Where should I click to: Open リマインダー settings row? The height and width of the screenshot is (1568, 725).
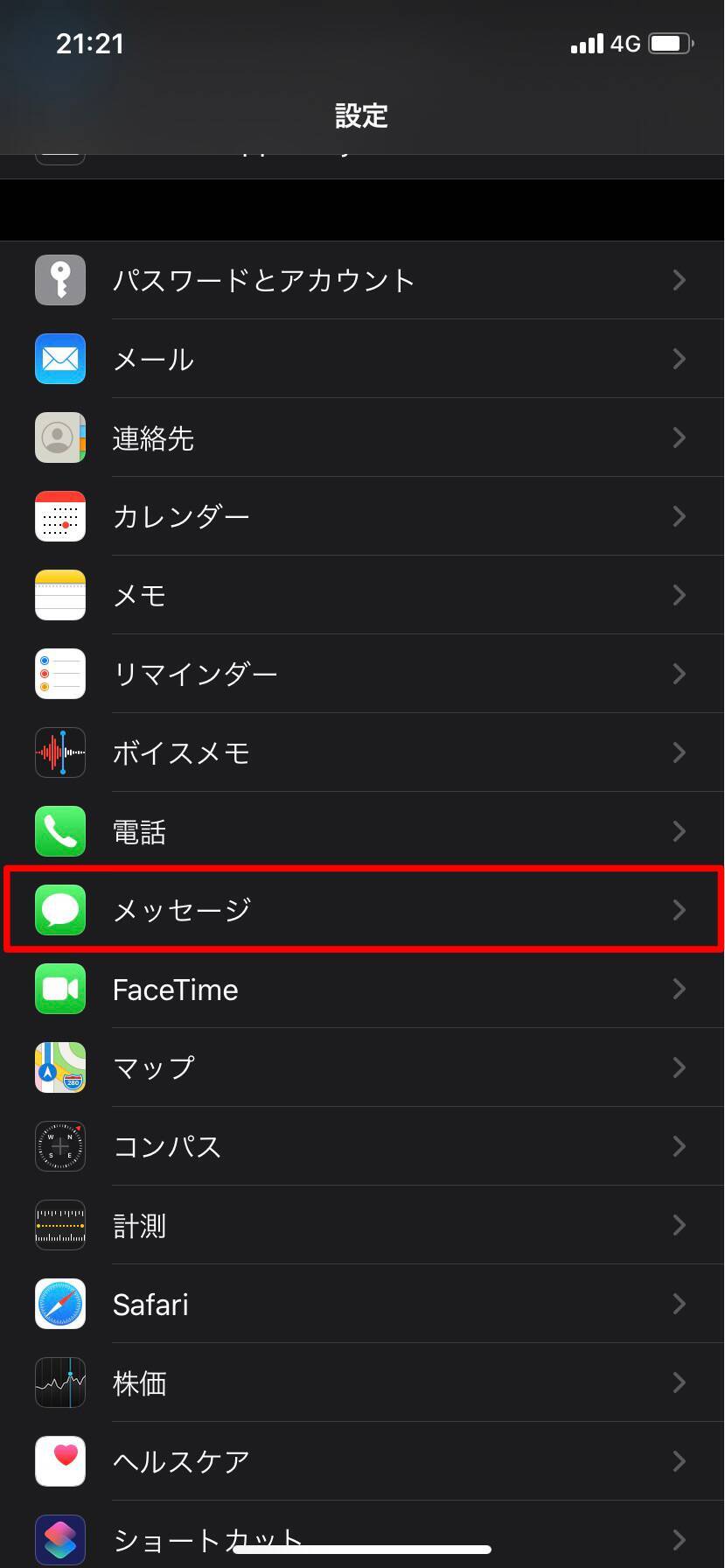pyautogui.click(x=362, y=674)
